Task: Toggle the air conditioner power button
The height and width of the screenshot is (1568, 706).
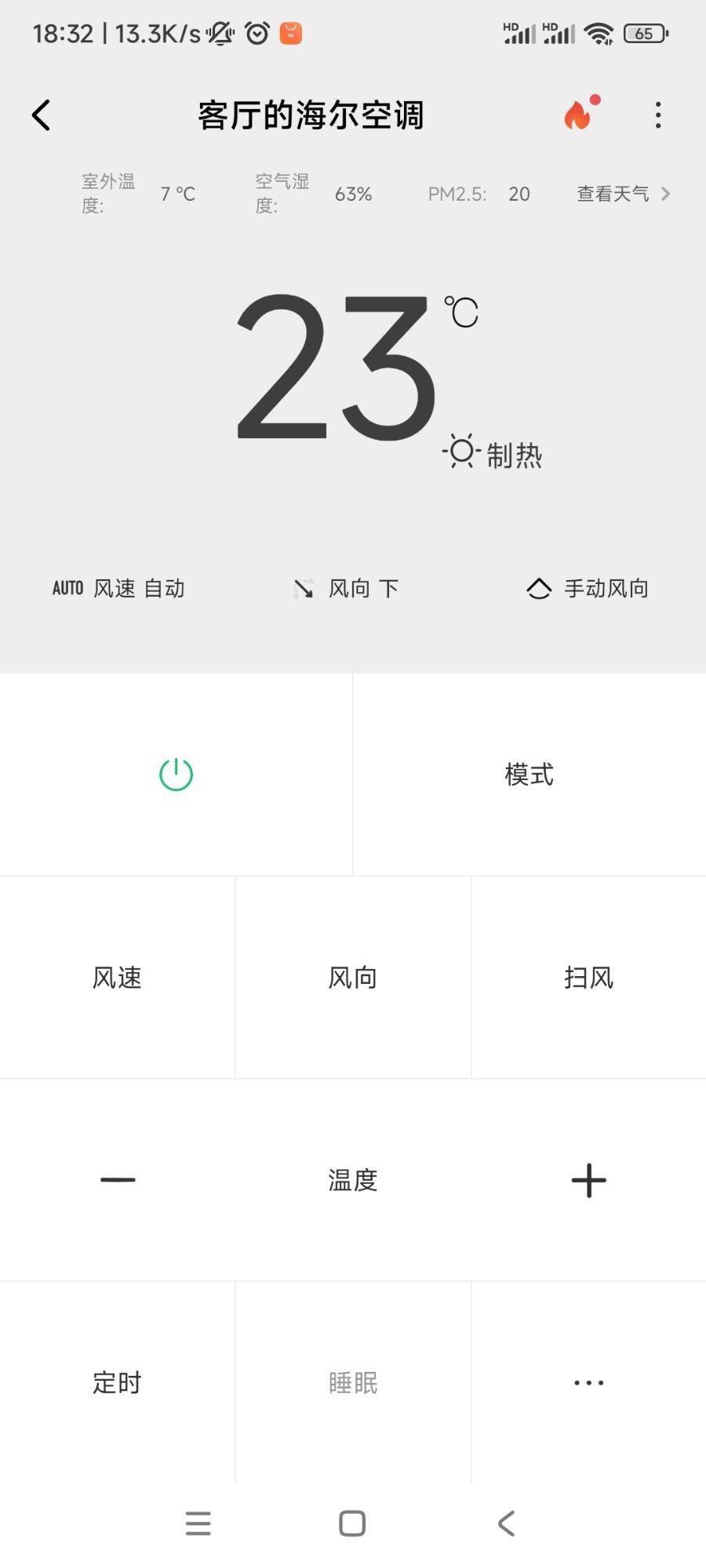Action: tap(176, 775)
